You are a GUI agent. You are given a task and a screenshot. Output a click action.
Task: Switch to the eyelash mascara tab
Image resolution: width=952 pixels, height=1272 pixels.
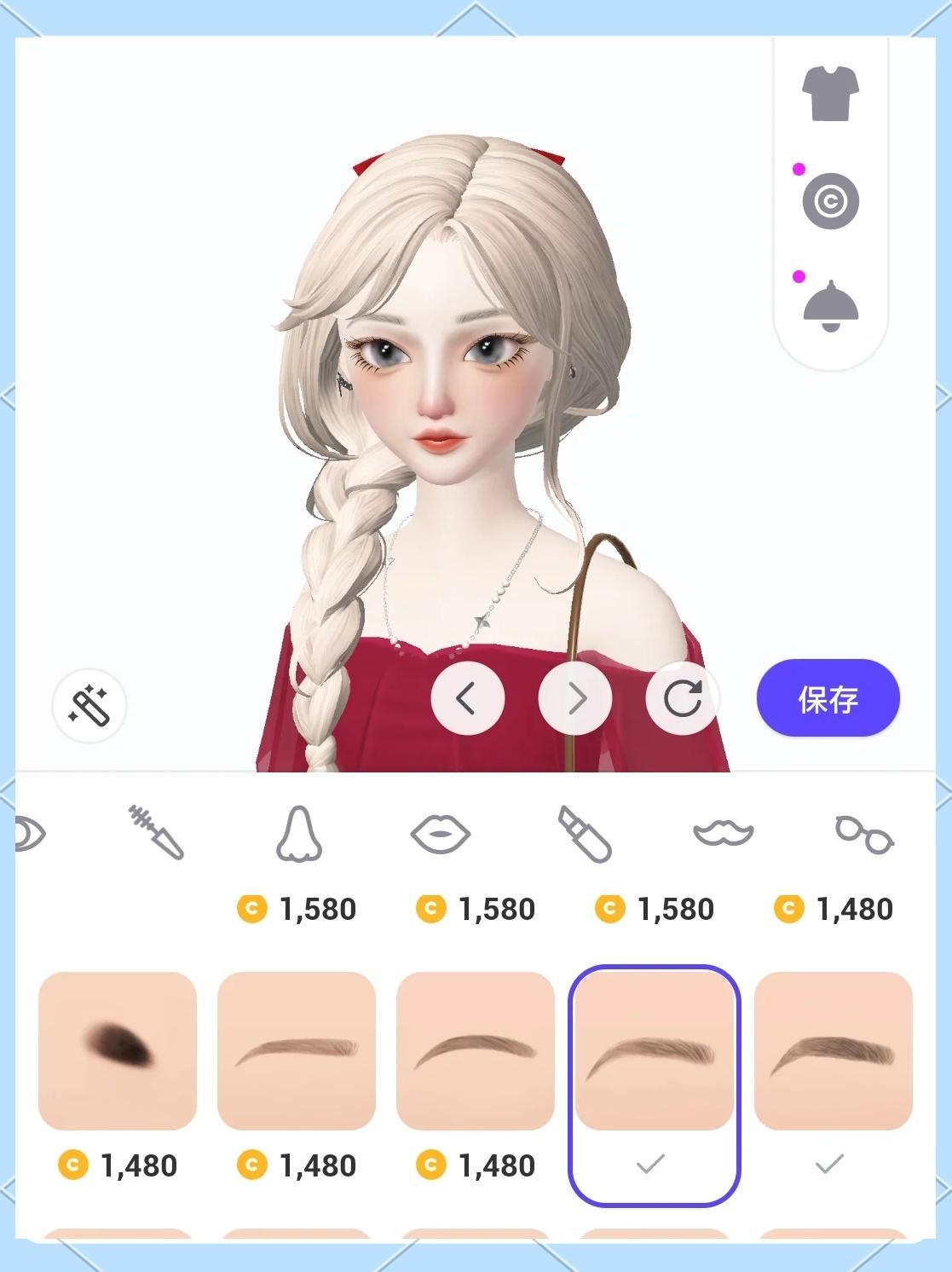[156, 832]
